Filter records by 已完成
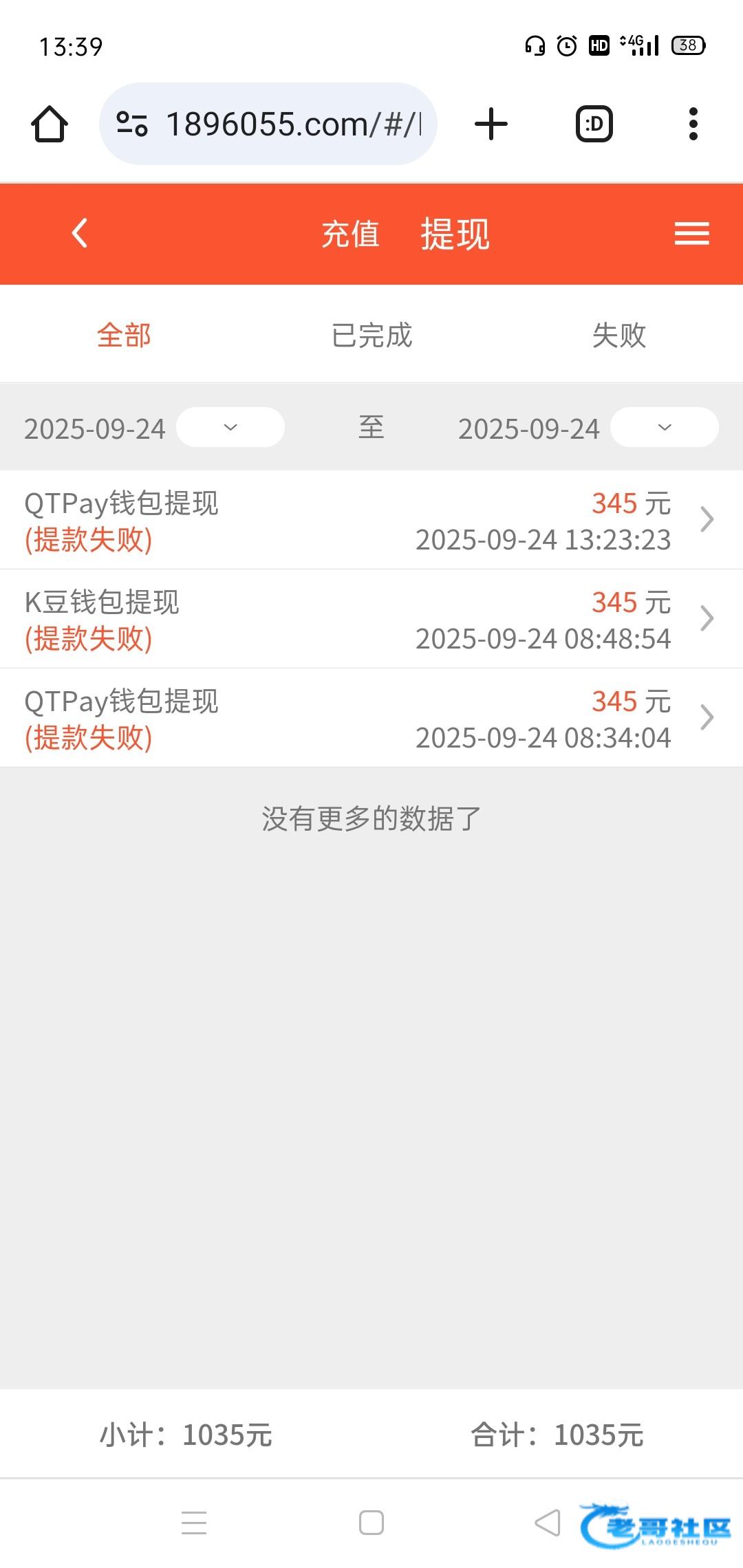 pyautogui.click(x=371, y=336)
